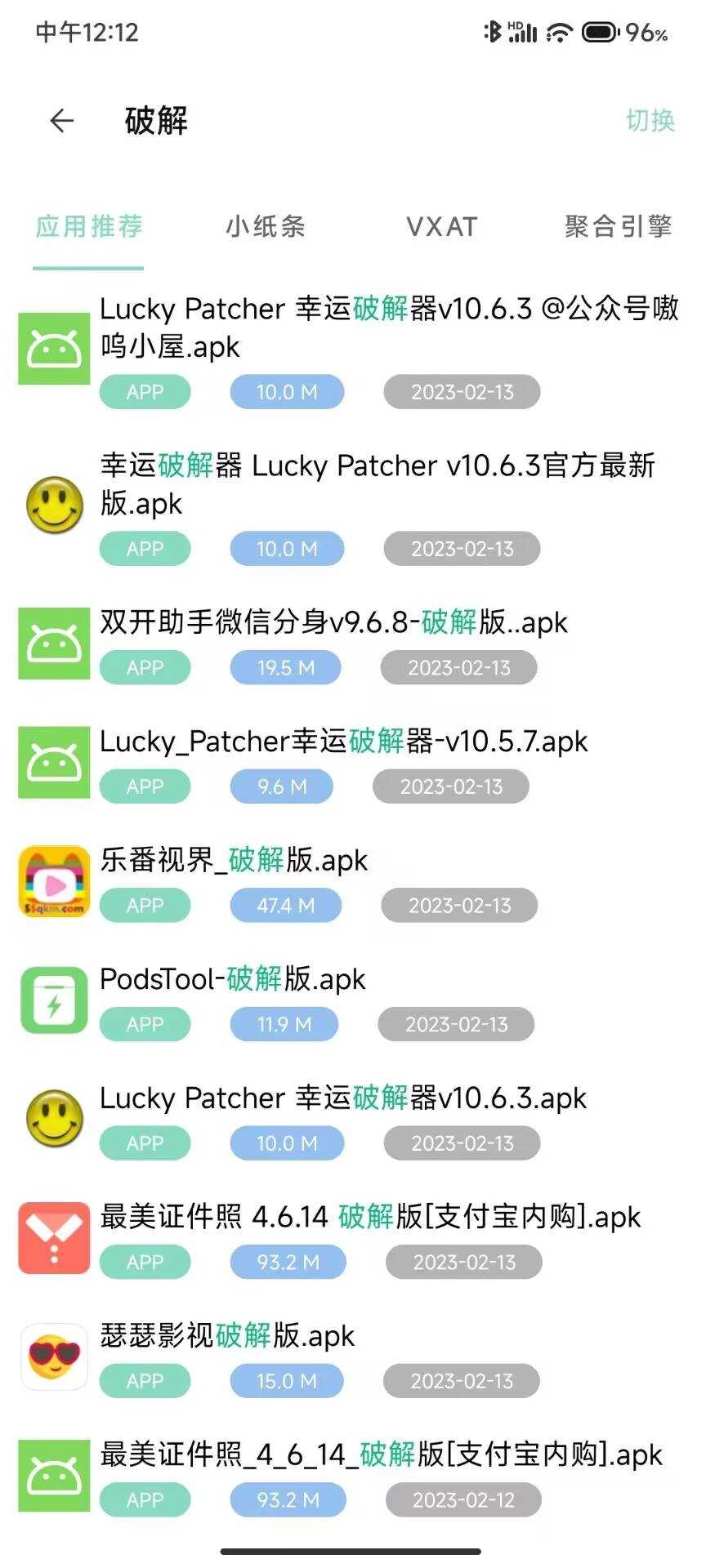Open the 聚合引擎 tab
Image resolution: width=706 pixels, height=1568 pixels.
click(x=619, y=228)
